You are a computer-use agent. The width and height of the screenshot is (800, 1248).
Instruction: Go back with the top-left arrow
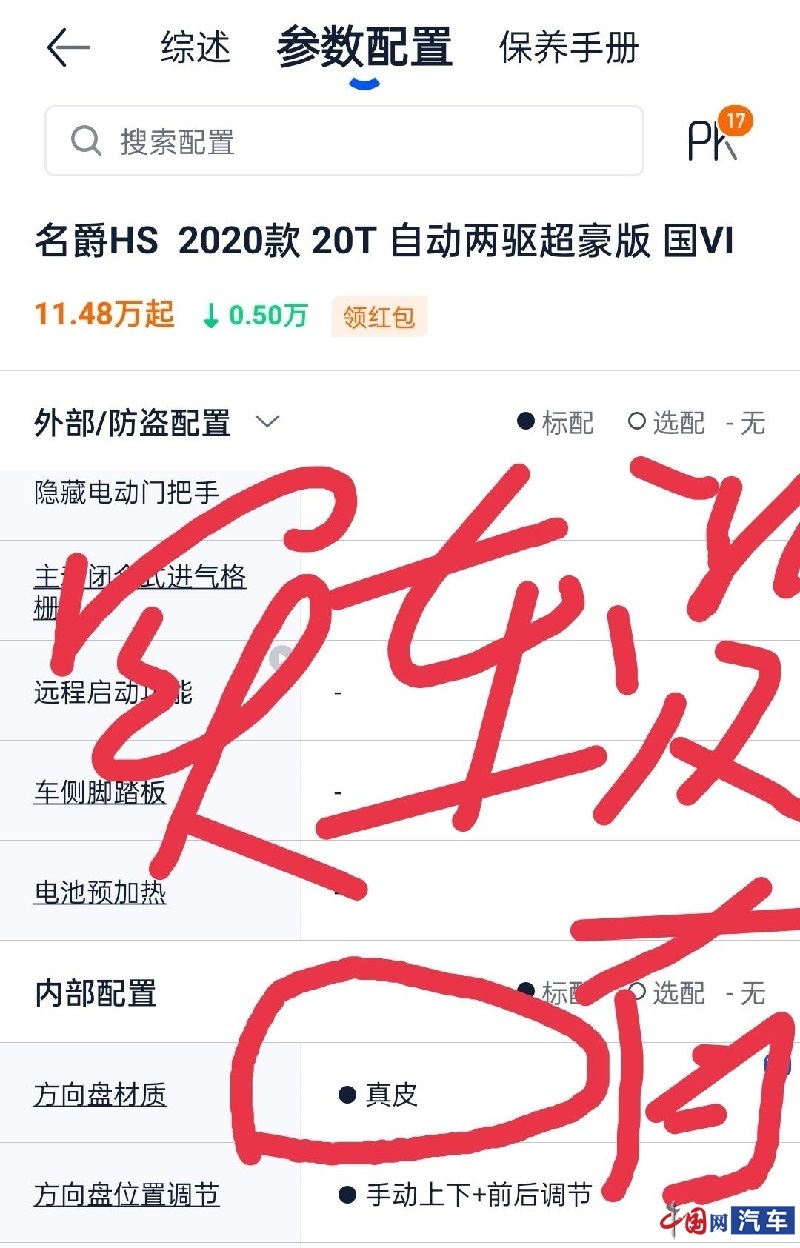tap(68, 47)
